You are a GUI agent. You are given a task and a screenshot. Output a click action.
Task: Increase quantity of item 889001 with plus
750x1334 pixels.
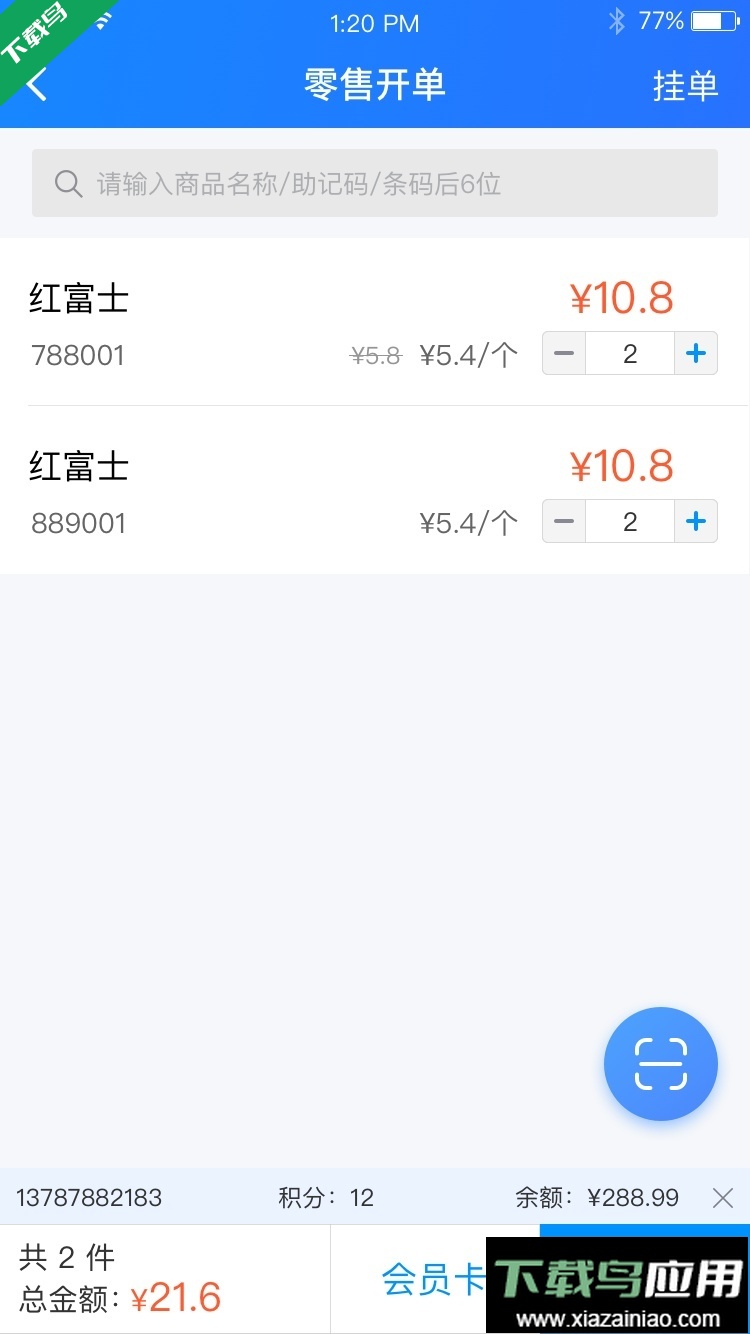(695, 521)
